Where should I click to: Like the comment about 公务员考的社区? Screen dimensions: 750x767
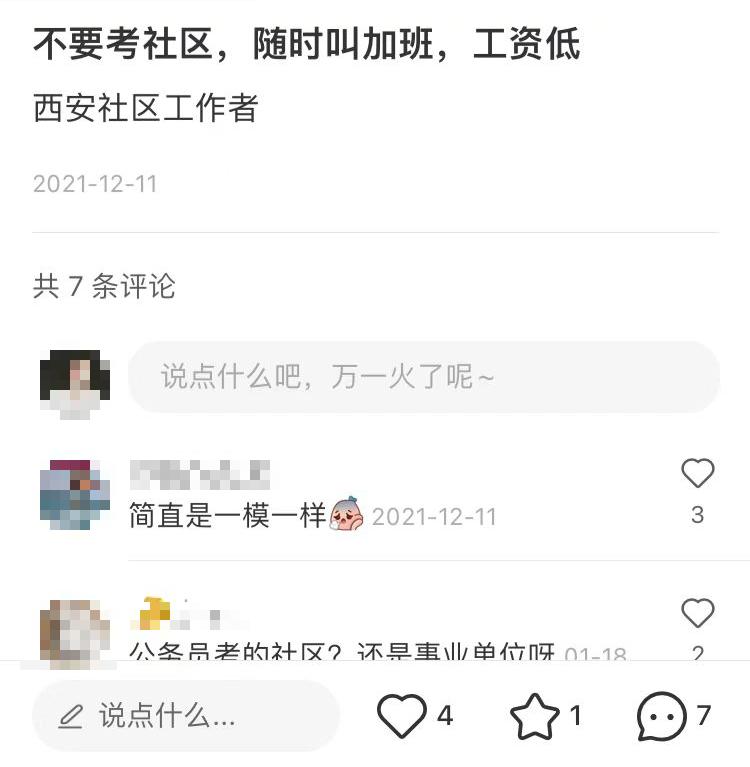point(697,614)
